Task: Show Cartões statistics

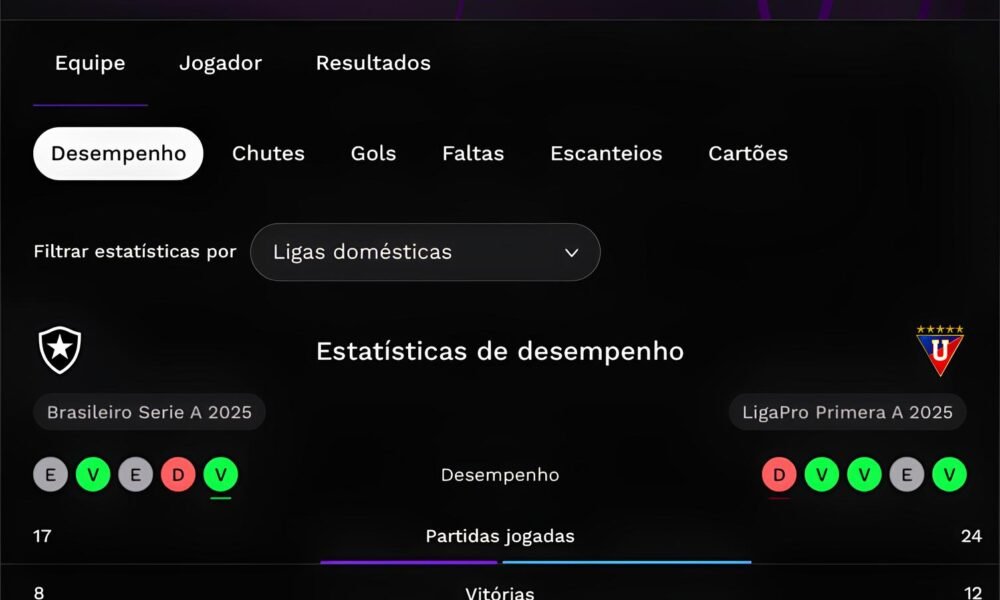Action: coord(748,153)
